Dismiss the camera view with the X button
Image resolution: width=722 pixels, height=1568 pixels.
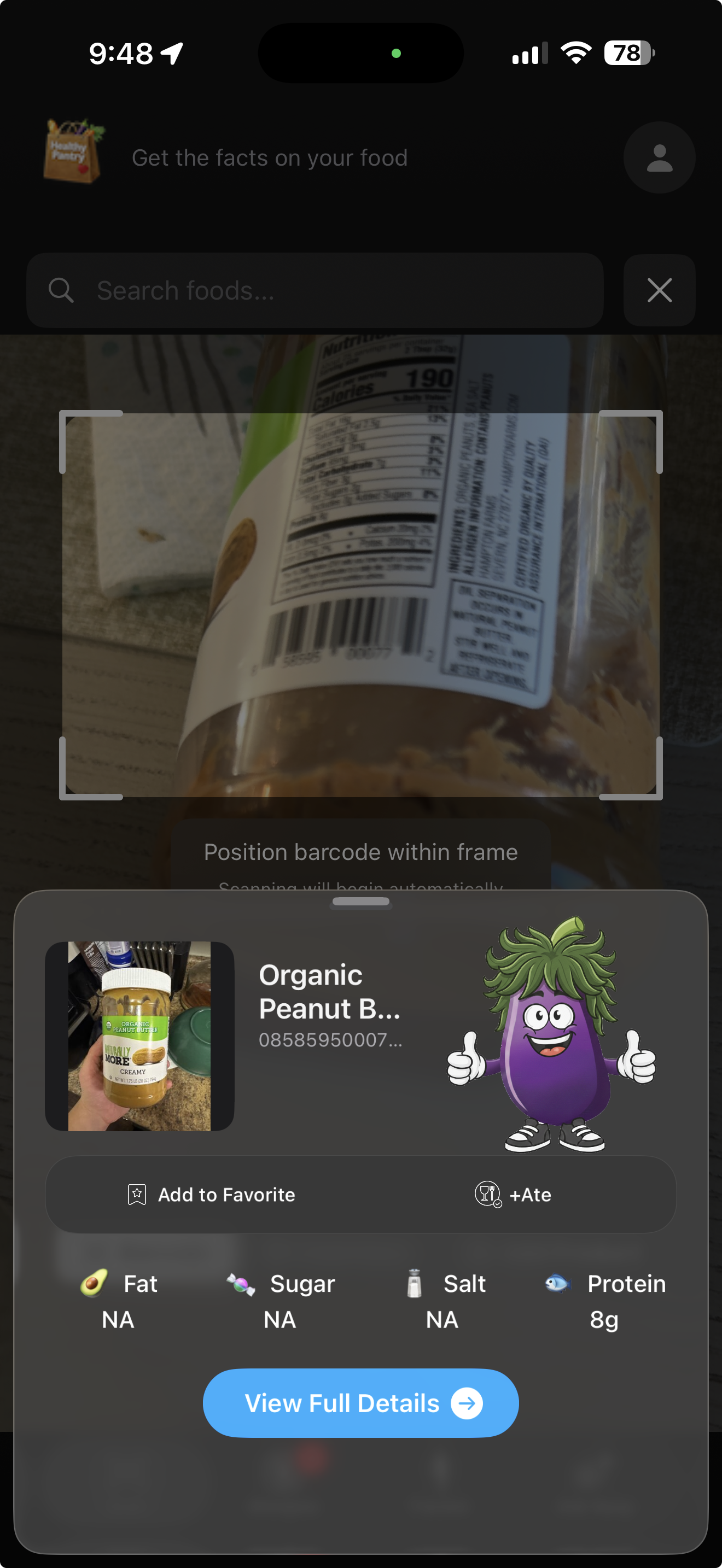659,290
